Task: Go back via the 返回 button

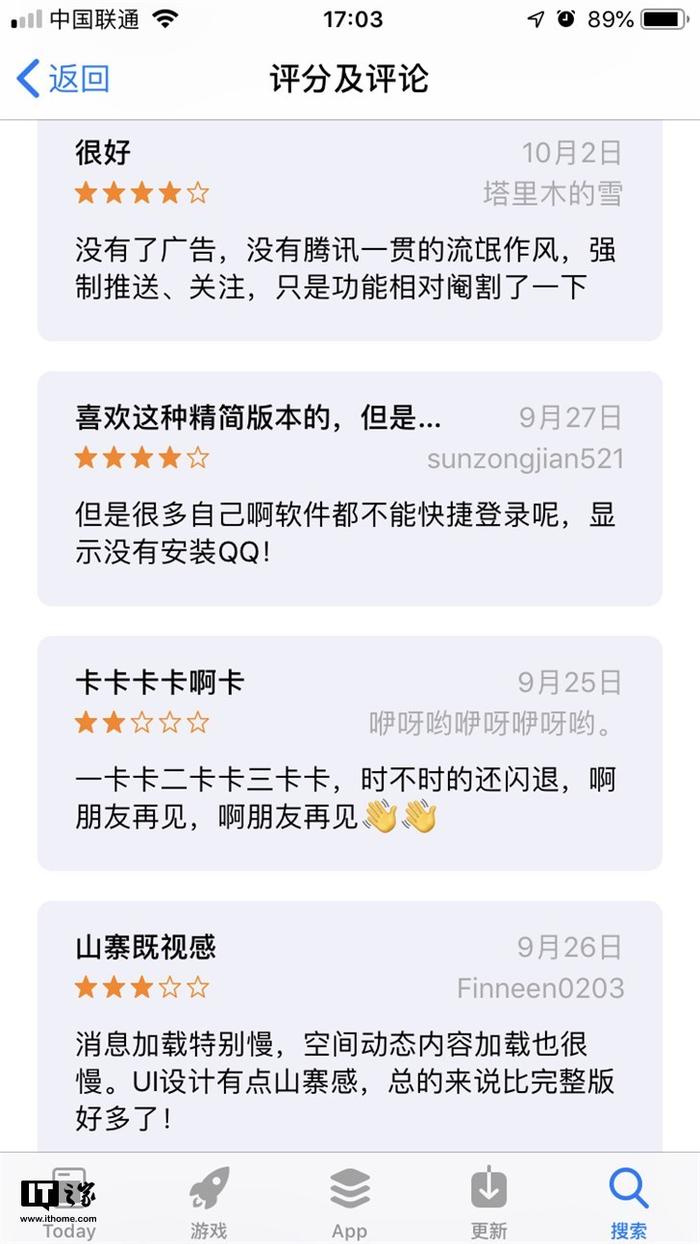Action: point(64,78)
